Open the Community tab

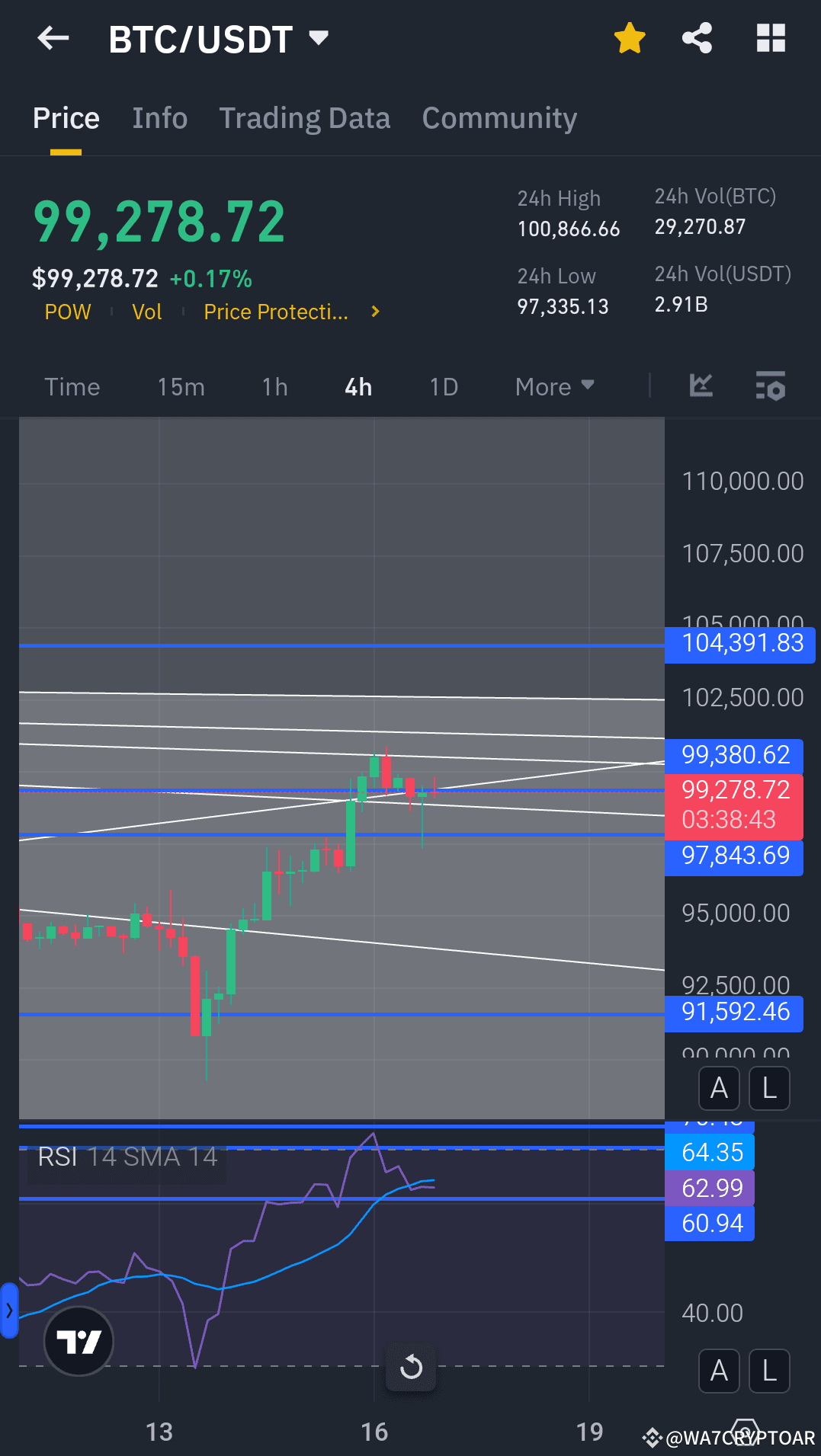click(499, 117)
